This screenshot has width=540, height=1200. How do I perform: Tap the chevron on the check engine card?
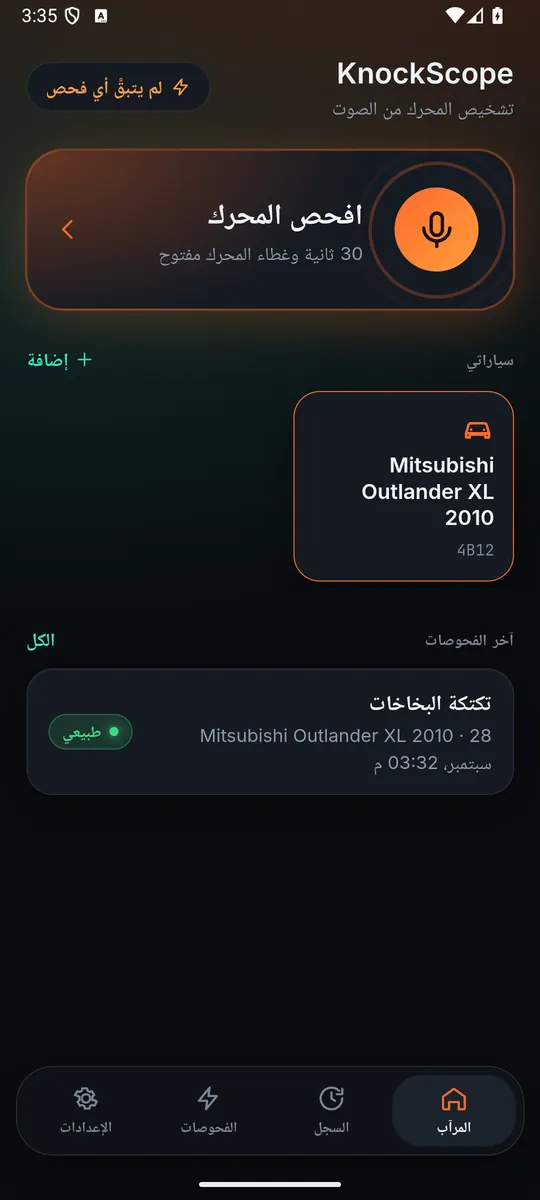click(68, 229)
